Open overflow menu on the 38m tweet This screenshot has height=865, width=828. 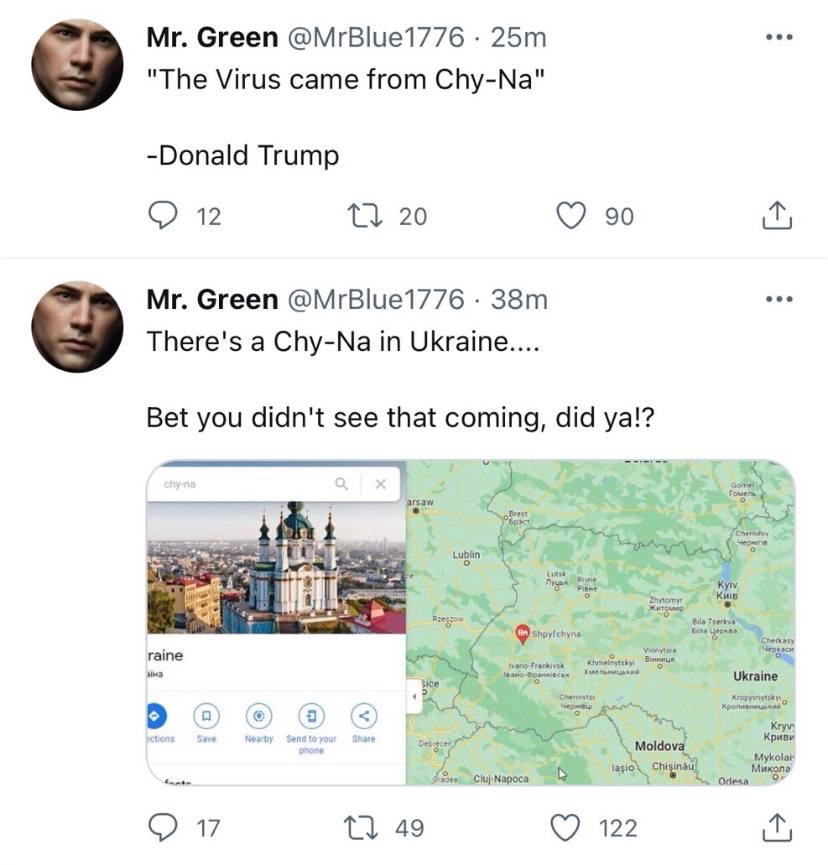tap(778, 300)
